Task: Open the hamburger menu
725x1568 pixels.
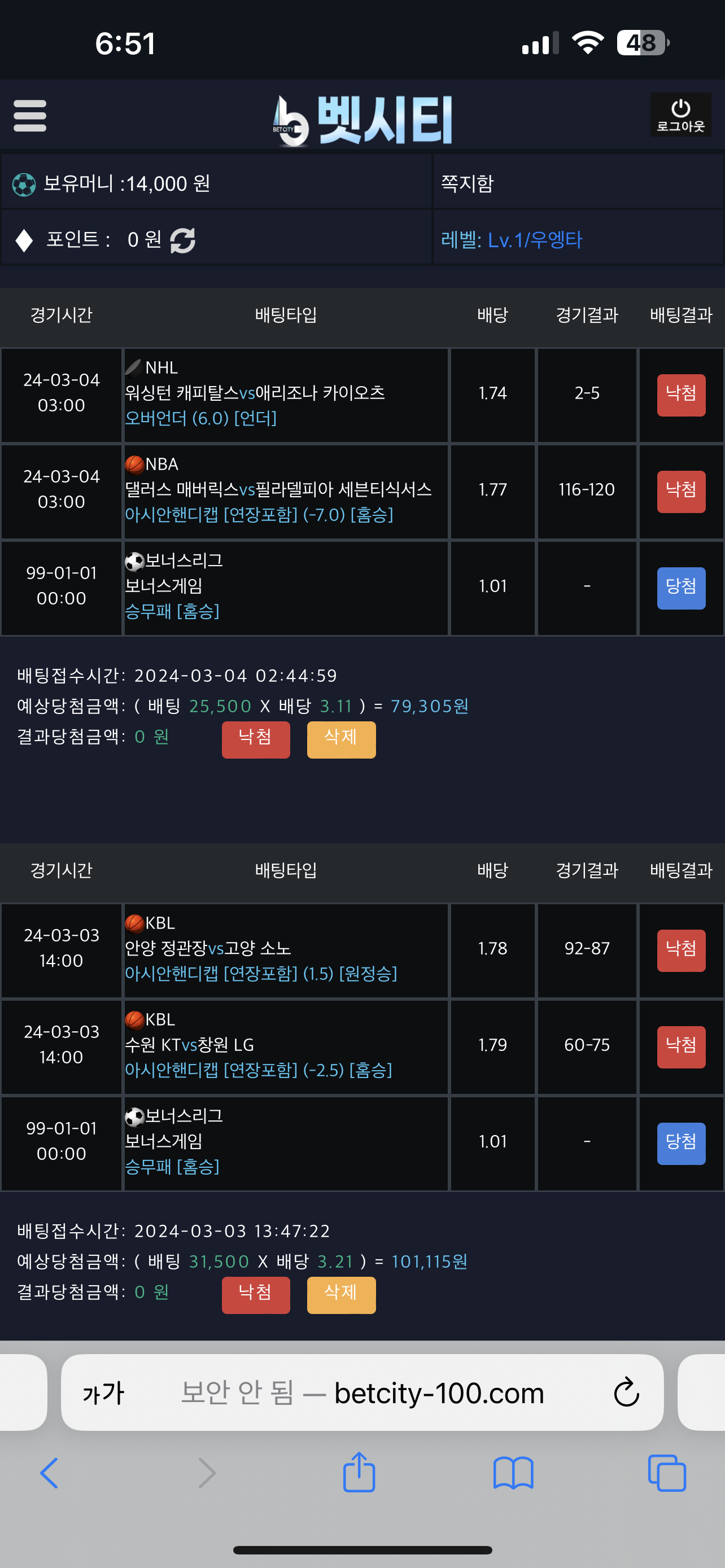Action: coord(30,116)
